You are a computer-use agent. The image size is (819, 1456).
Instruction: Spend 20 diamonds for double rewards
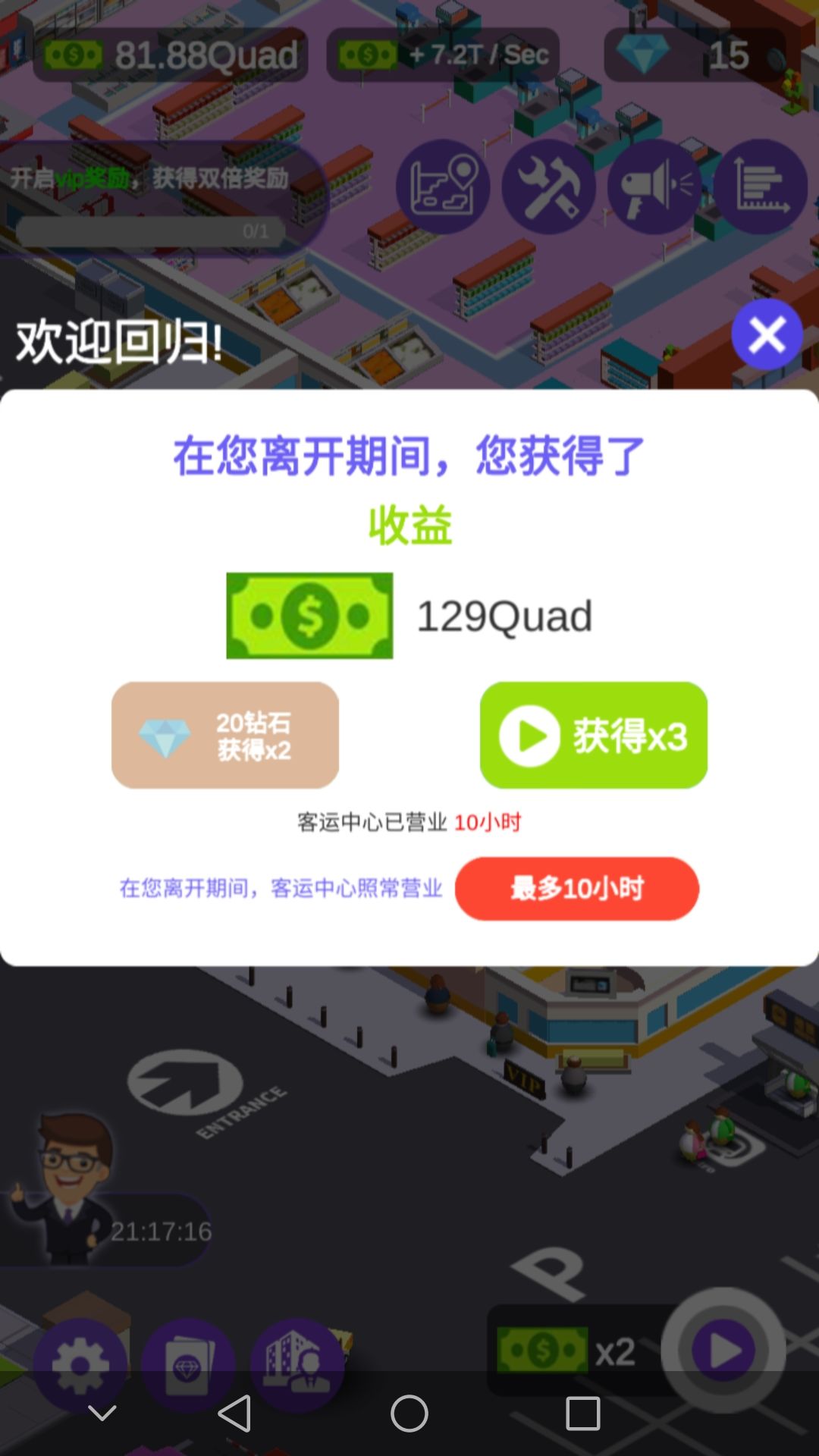(x=225, y=734)
